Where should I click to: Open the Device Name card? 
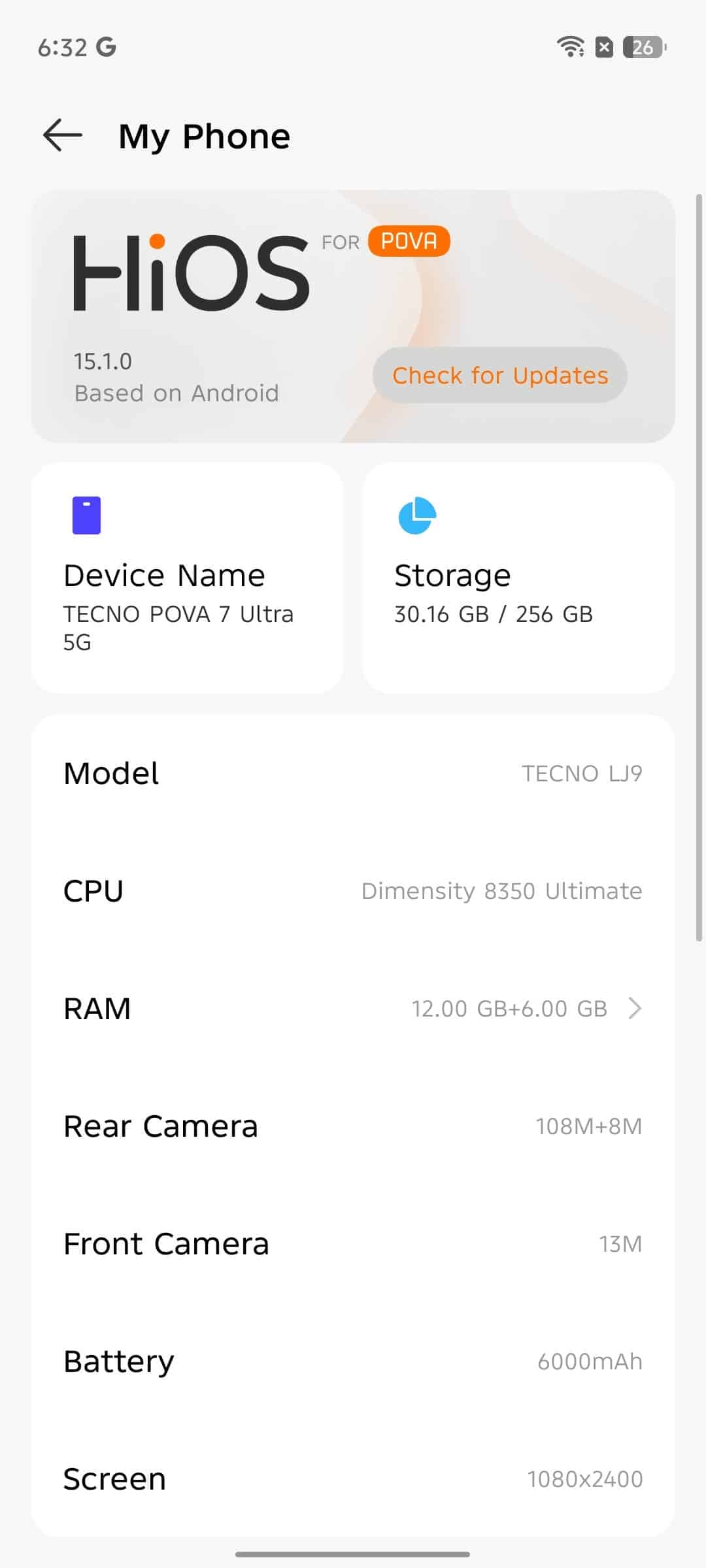coord(188,578)
